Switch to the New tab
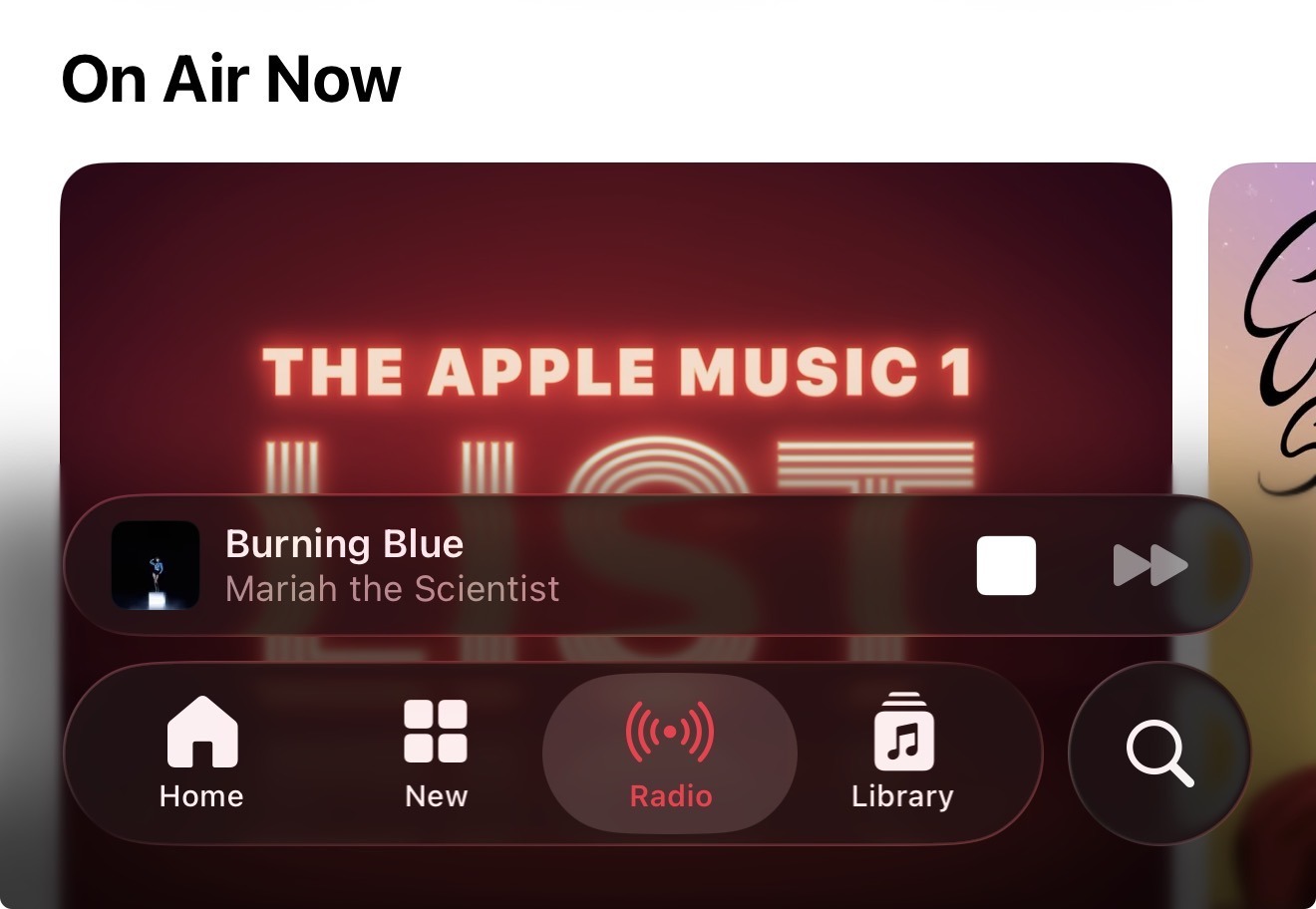The width and height of the screenshot is (1316, 909). click(436, 753)
